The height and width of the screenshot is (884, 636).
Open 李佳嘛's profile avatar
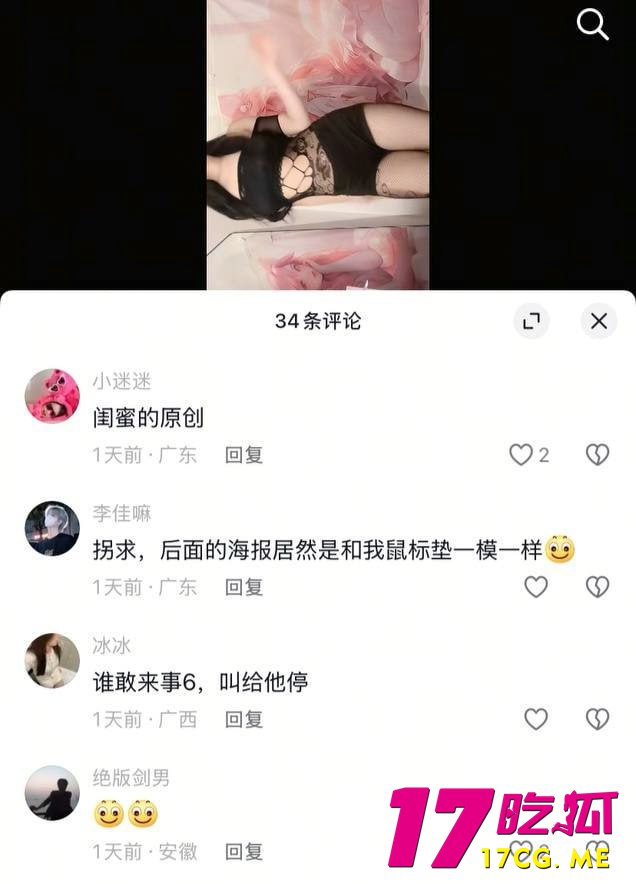[52, 528]
